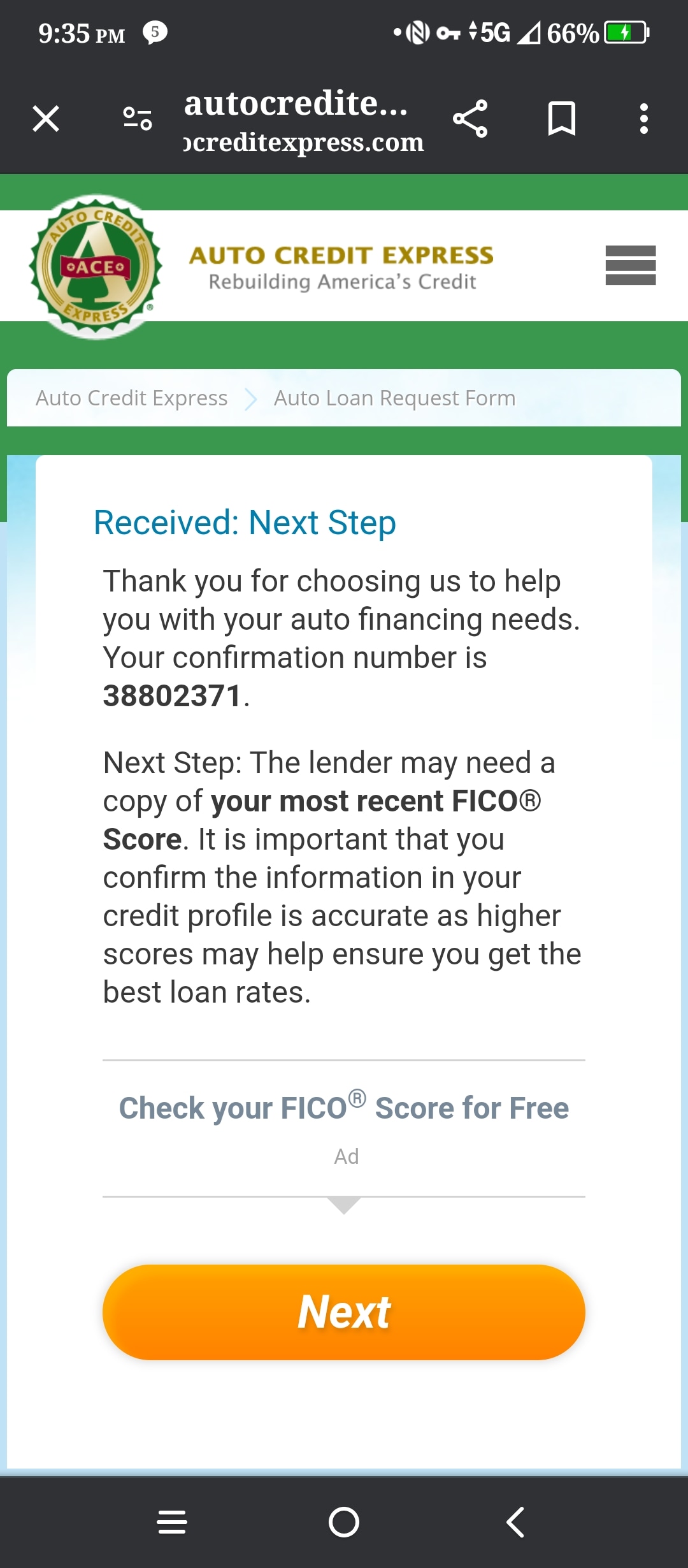The image size is (688, 1568).
Task: Open the hamburger site menu
Action: click(x=631, y=265)
